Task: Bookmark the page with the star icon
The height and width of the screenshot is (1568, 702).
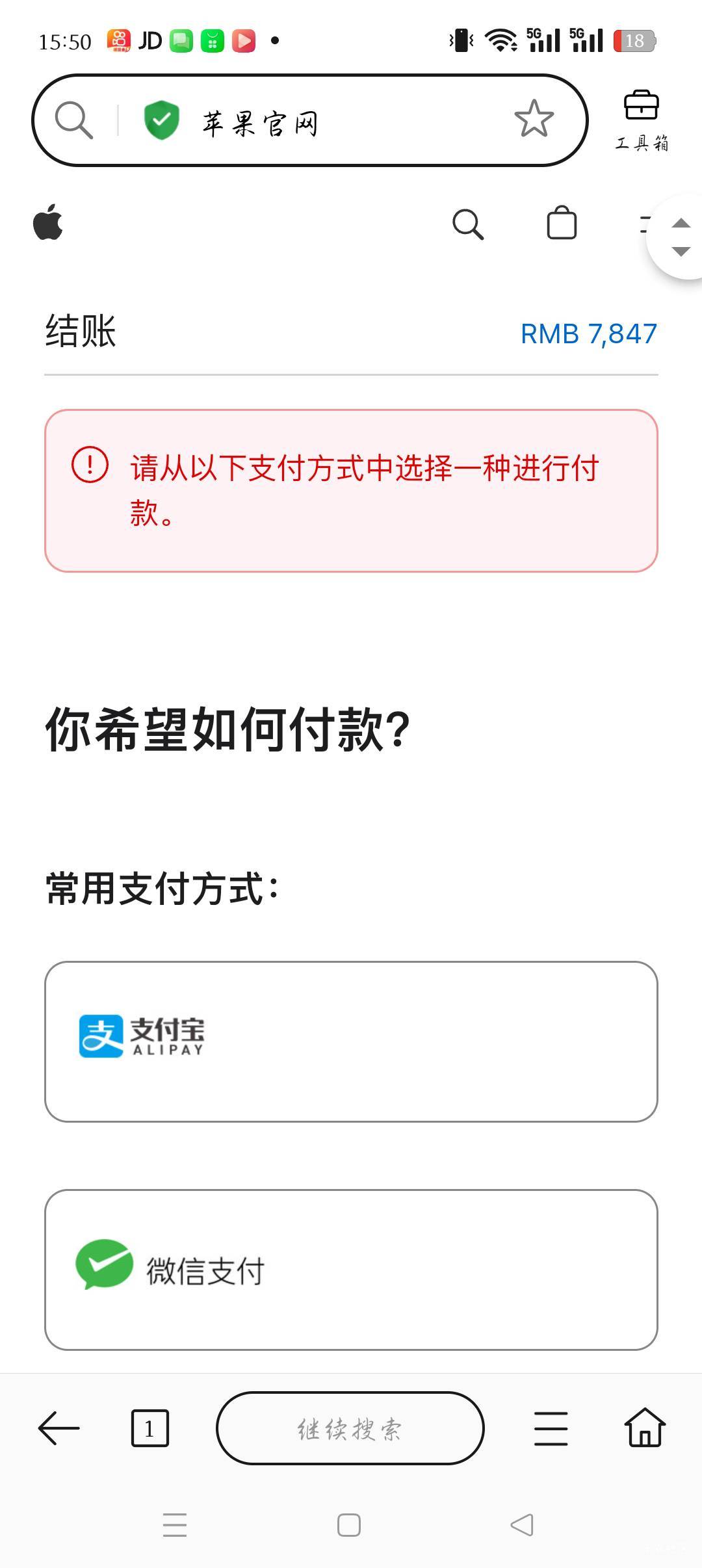Action: 534,118
